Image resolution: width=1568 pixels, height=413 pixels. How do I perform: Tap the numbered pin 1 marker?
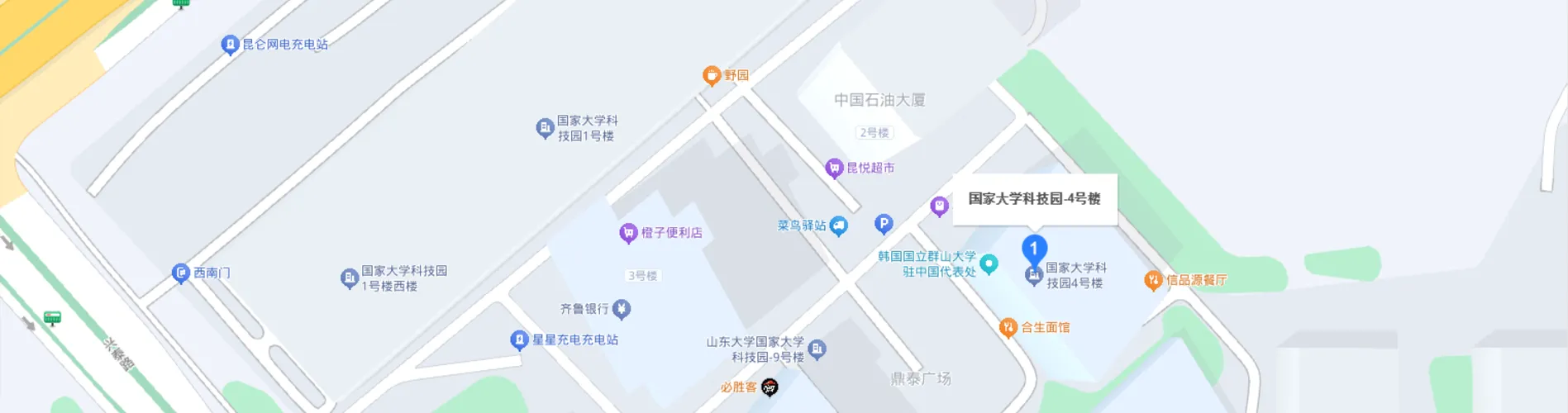(x=1034, y=249)
